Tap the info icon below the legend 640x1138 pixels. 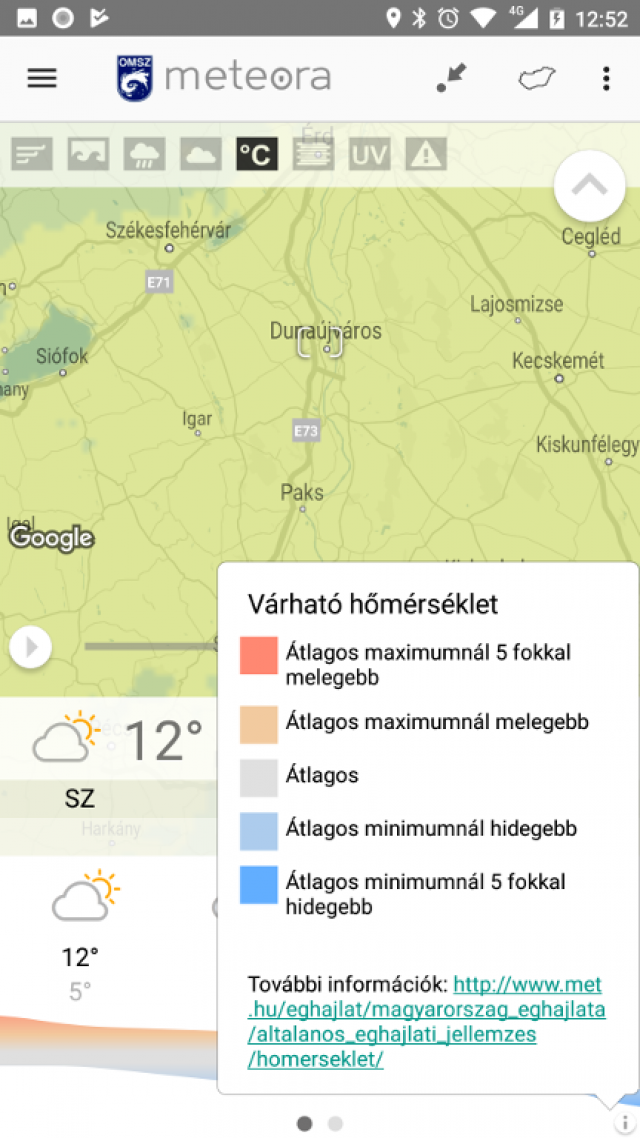click(x=624, y=1123)
